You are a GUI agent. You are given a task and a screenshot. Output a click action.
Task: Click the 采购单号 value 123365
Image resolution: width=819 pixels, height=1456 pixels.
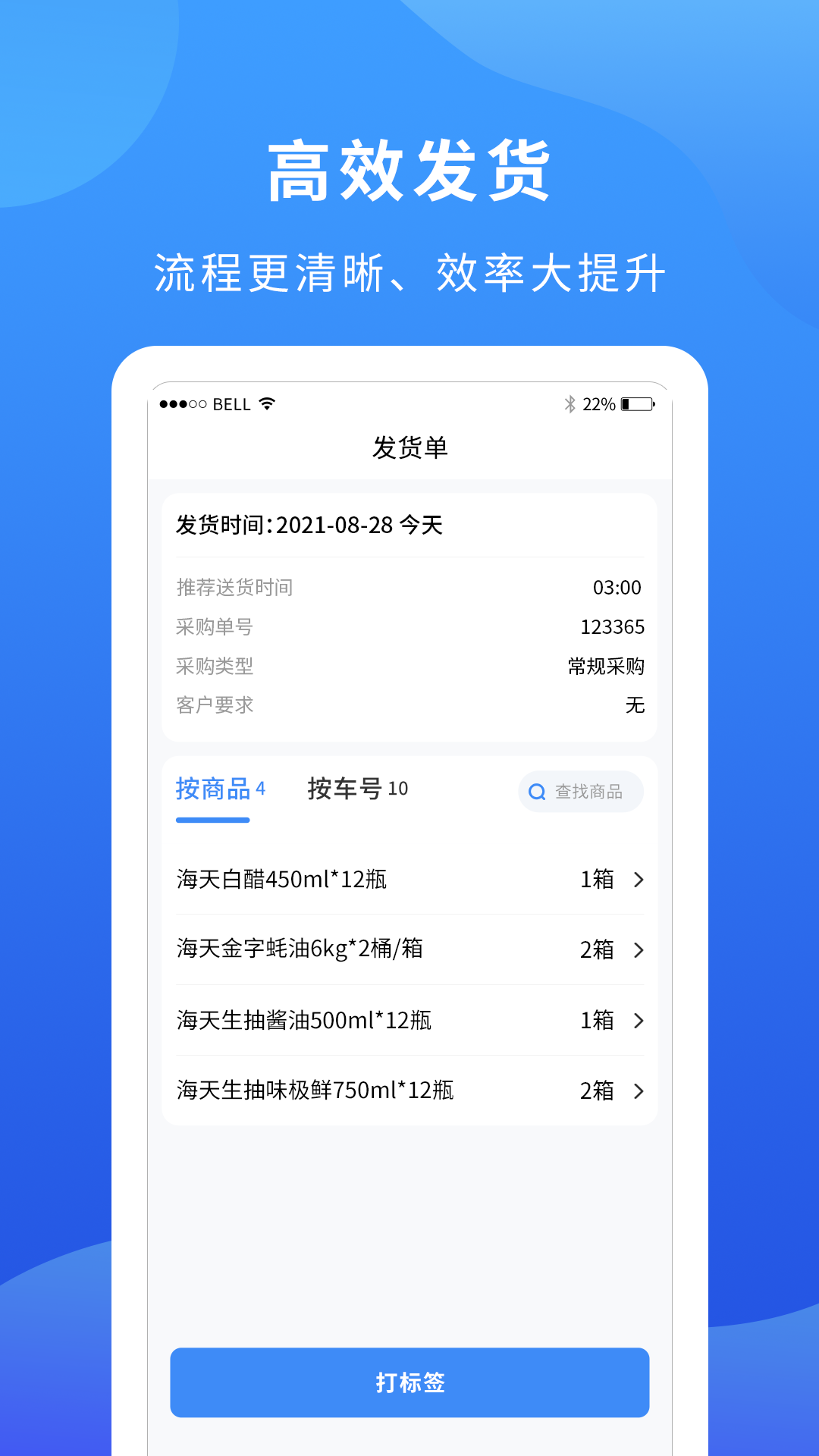[x=613, y=627]
